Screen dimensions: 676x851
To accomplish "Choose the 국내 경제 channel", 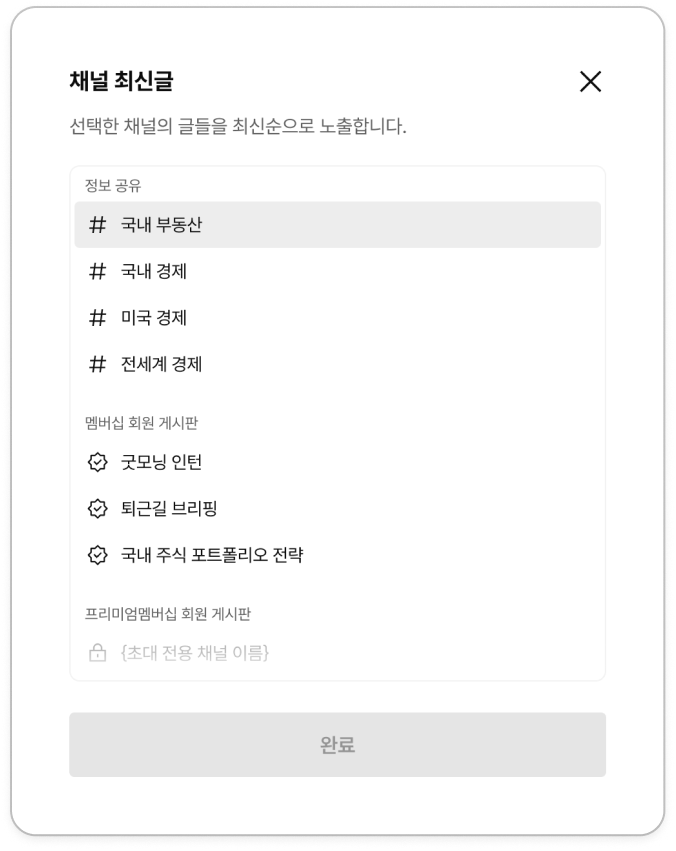I will [x=337, y=271].
